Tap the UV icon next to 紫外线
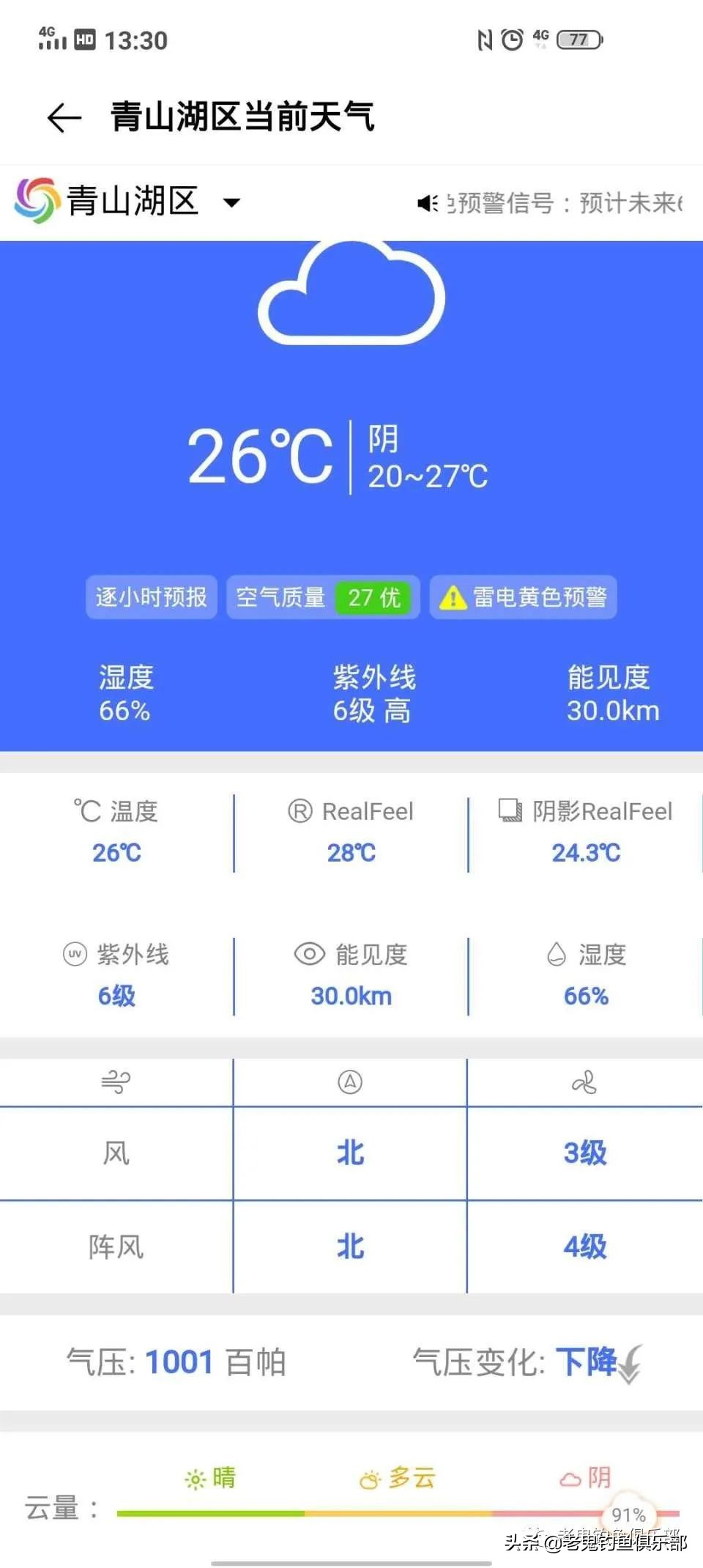 coord(74,954)
